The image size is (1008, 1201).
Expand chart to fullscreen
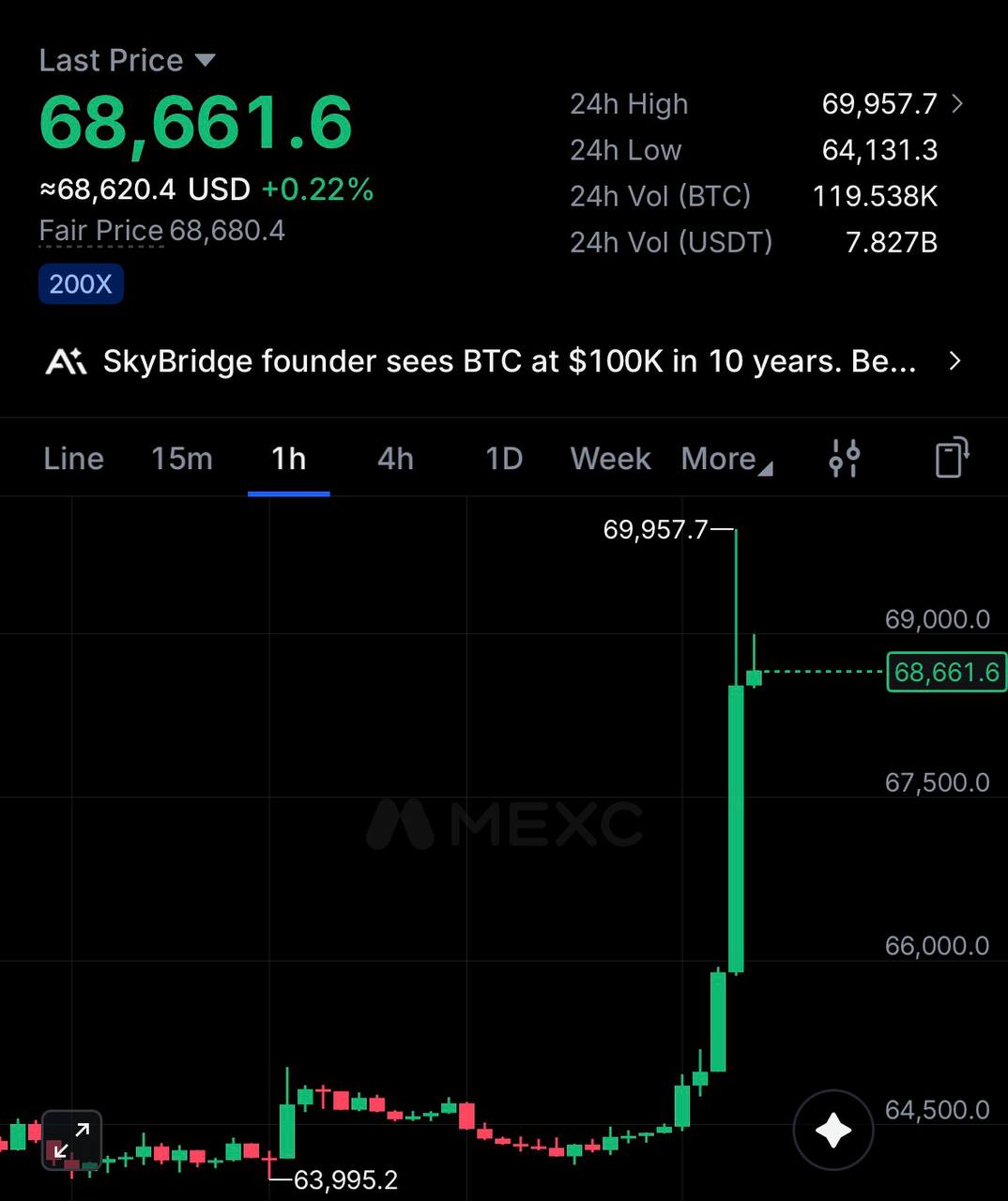click(x=71, y=1140)
